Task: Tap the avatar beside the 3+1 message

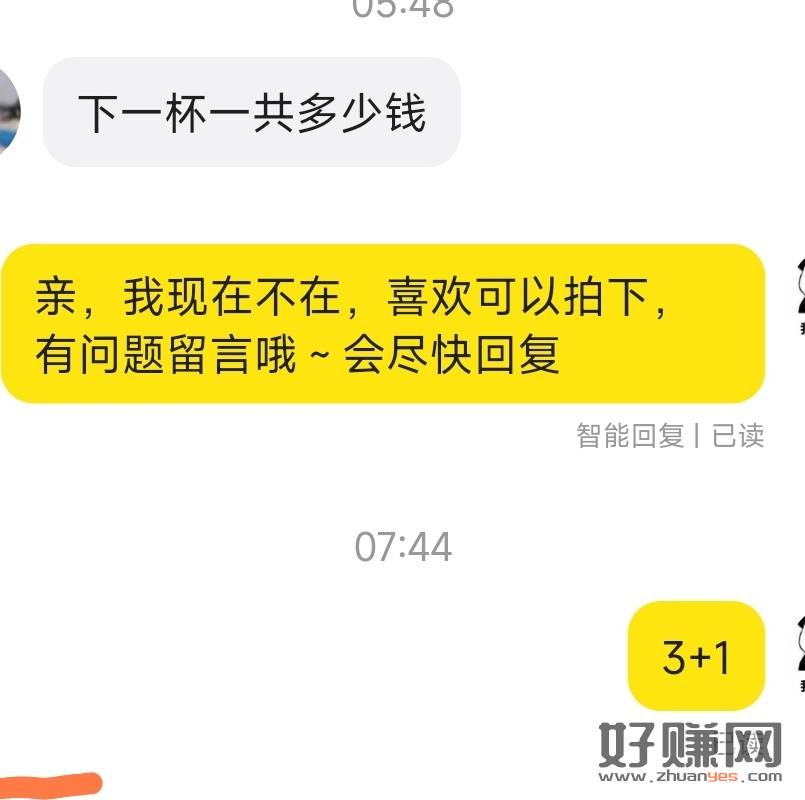Action: (x=799, y=653)
